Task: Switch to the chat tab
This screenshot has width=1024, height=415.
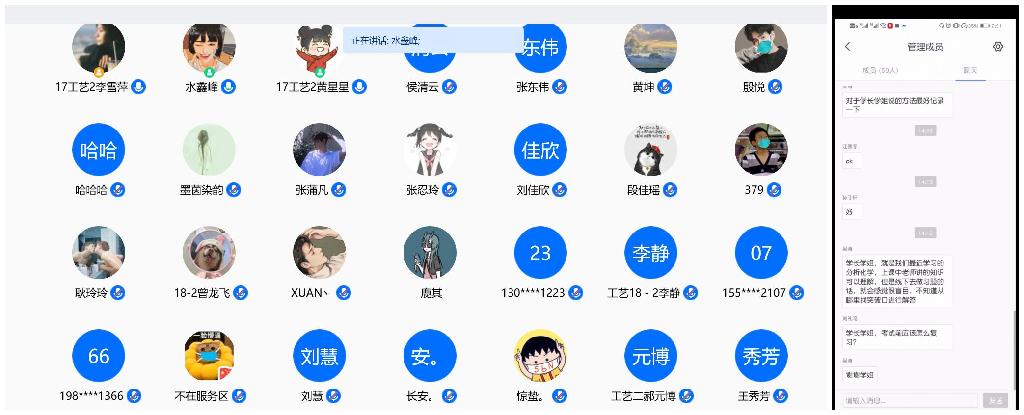Action: tap(969, 71)
